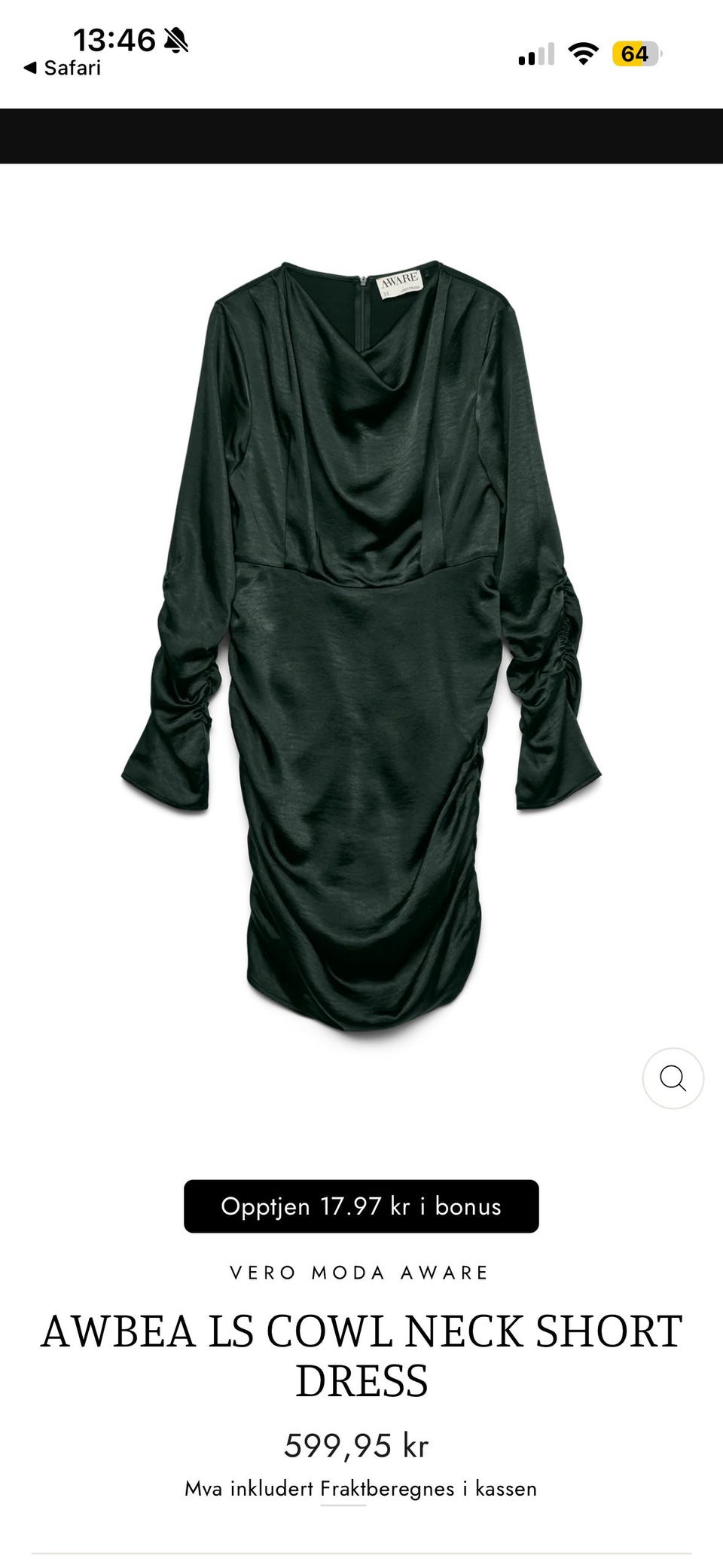This screenshot has height=1568, width=723.
Task: Zoom the dress image with the magnifier
Action: (x=673, y=1078)
